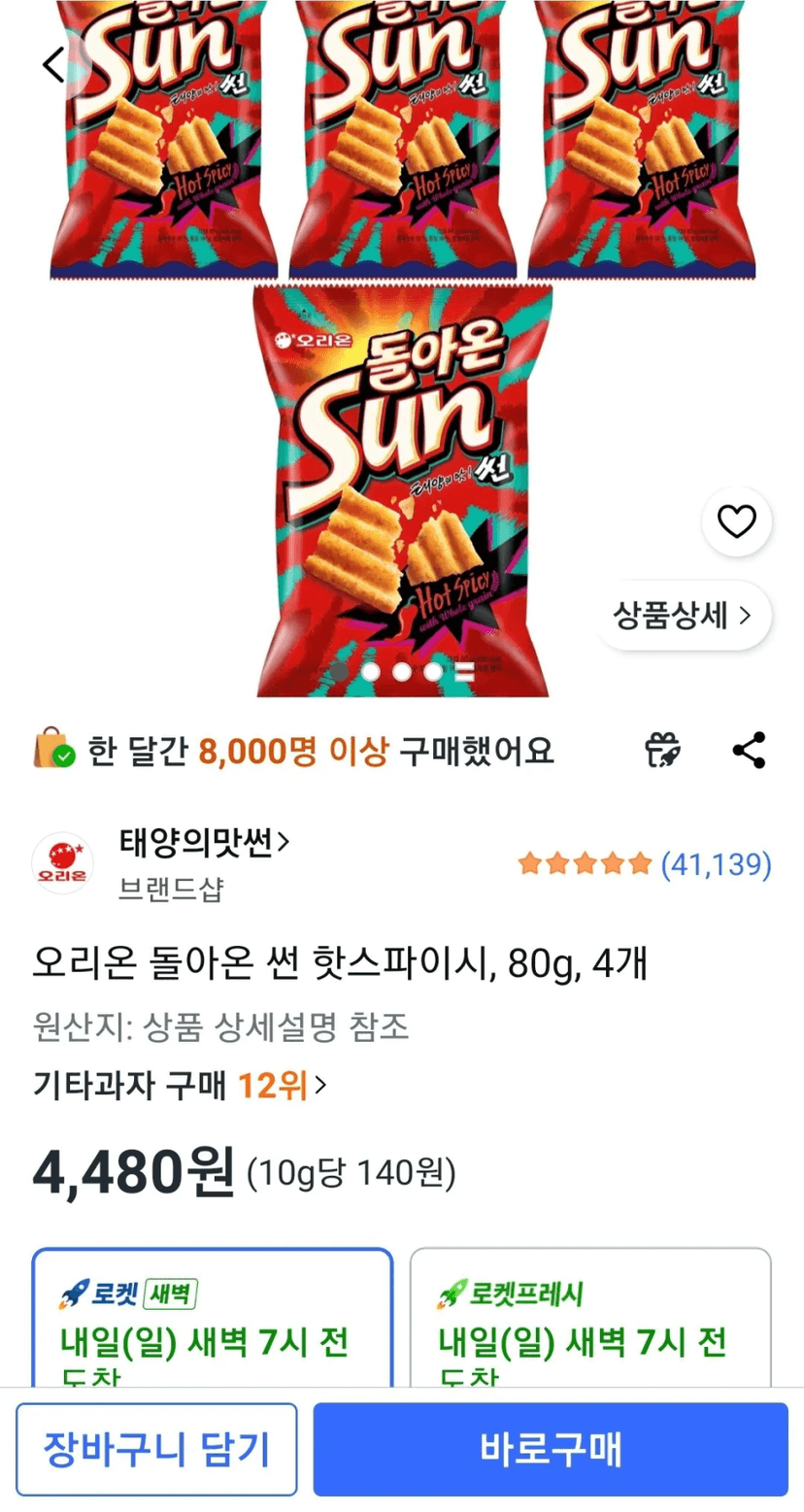
Task: Open 상품상세 product details
Action: coord(683,615)
